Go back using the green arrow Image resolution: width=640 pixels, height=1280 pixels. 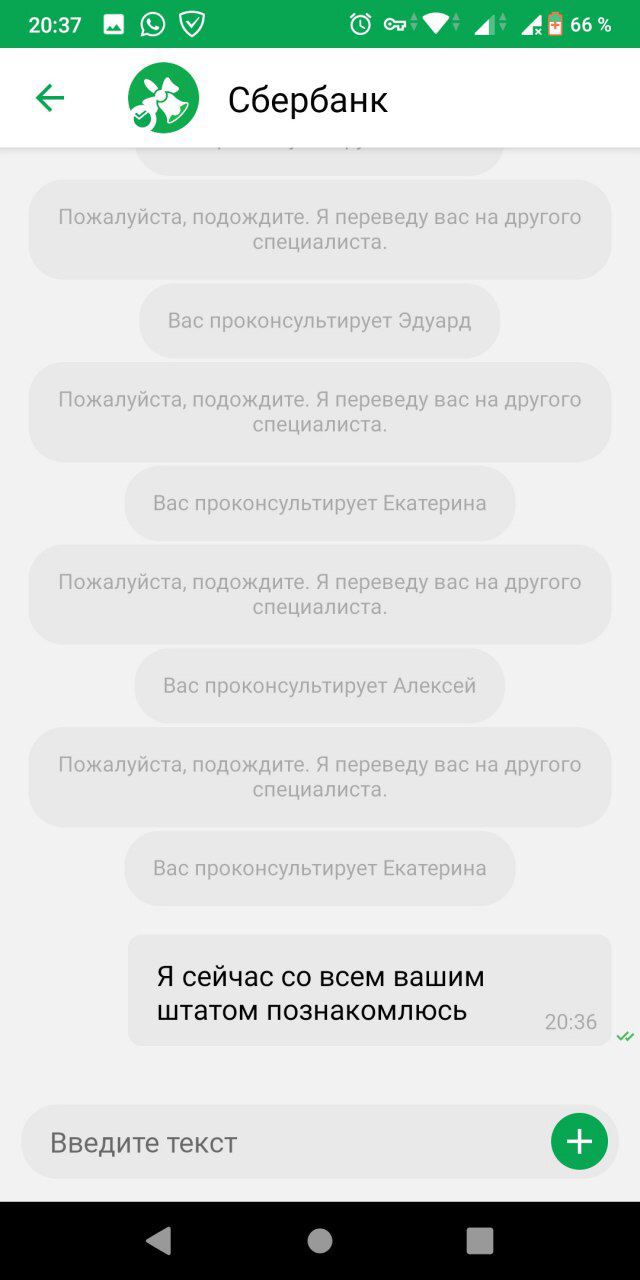(49, 97)
